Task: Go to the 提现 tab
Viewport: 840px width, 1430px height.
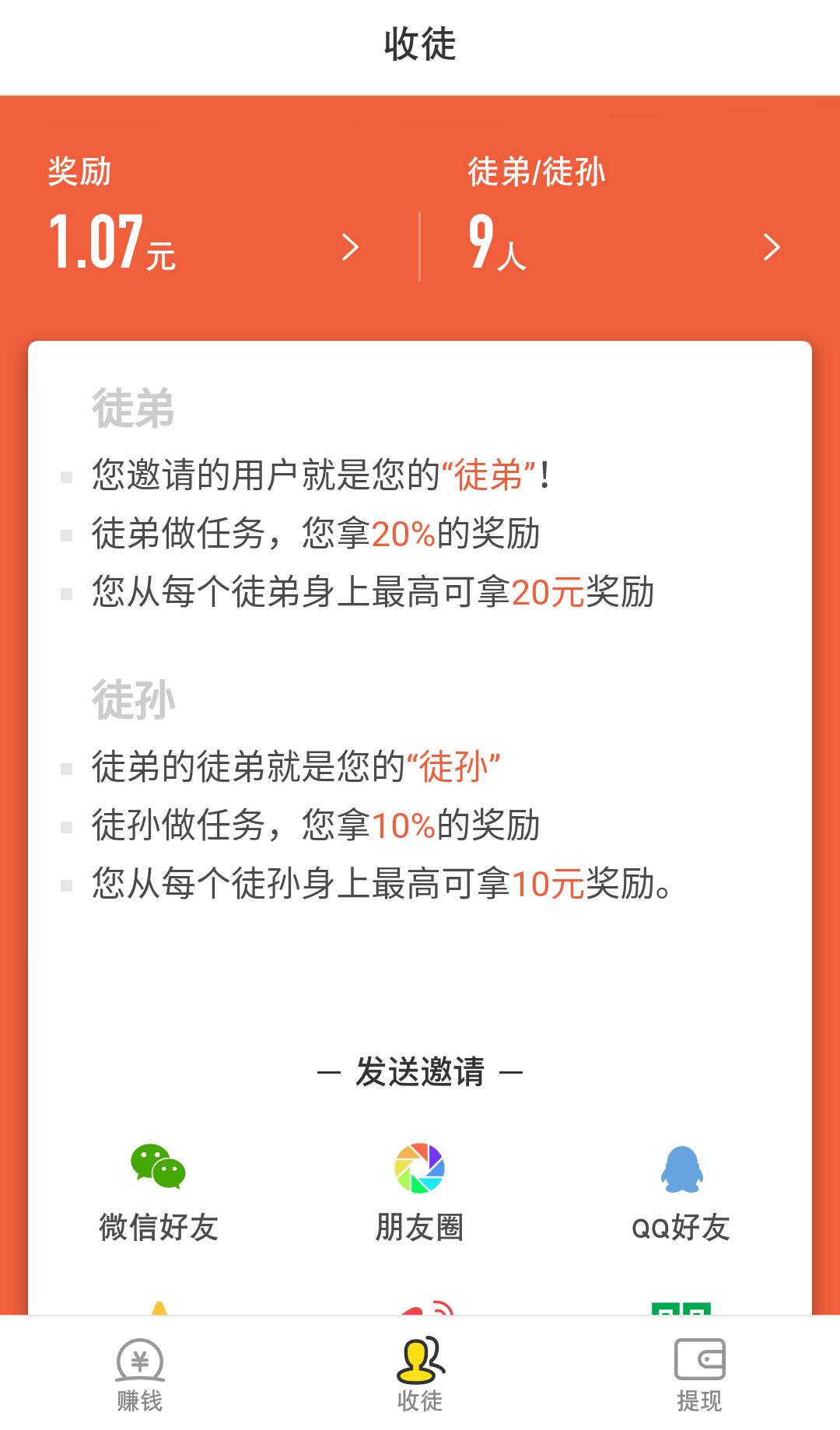Action: point(699,1375)
